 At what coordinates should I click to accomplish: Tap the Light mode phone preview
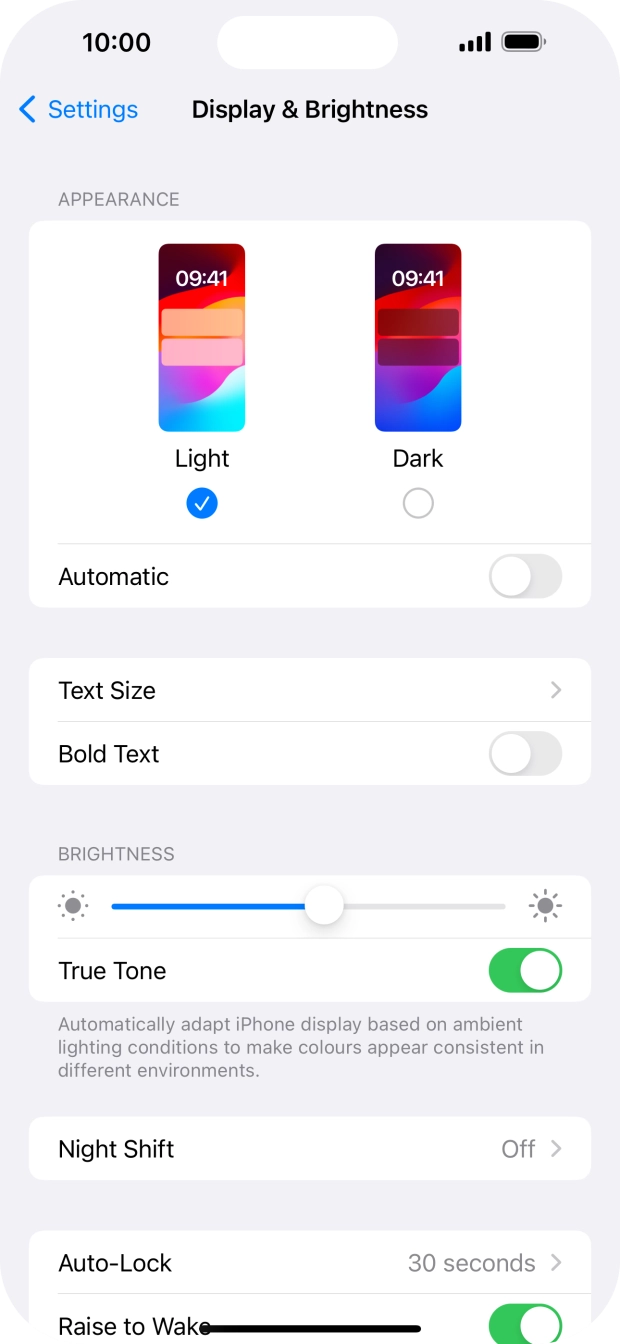tap(202, 338)
